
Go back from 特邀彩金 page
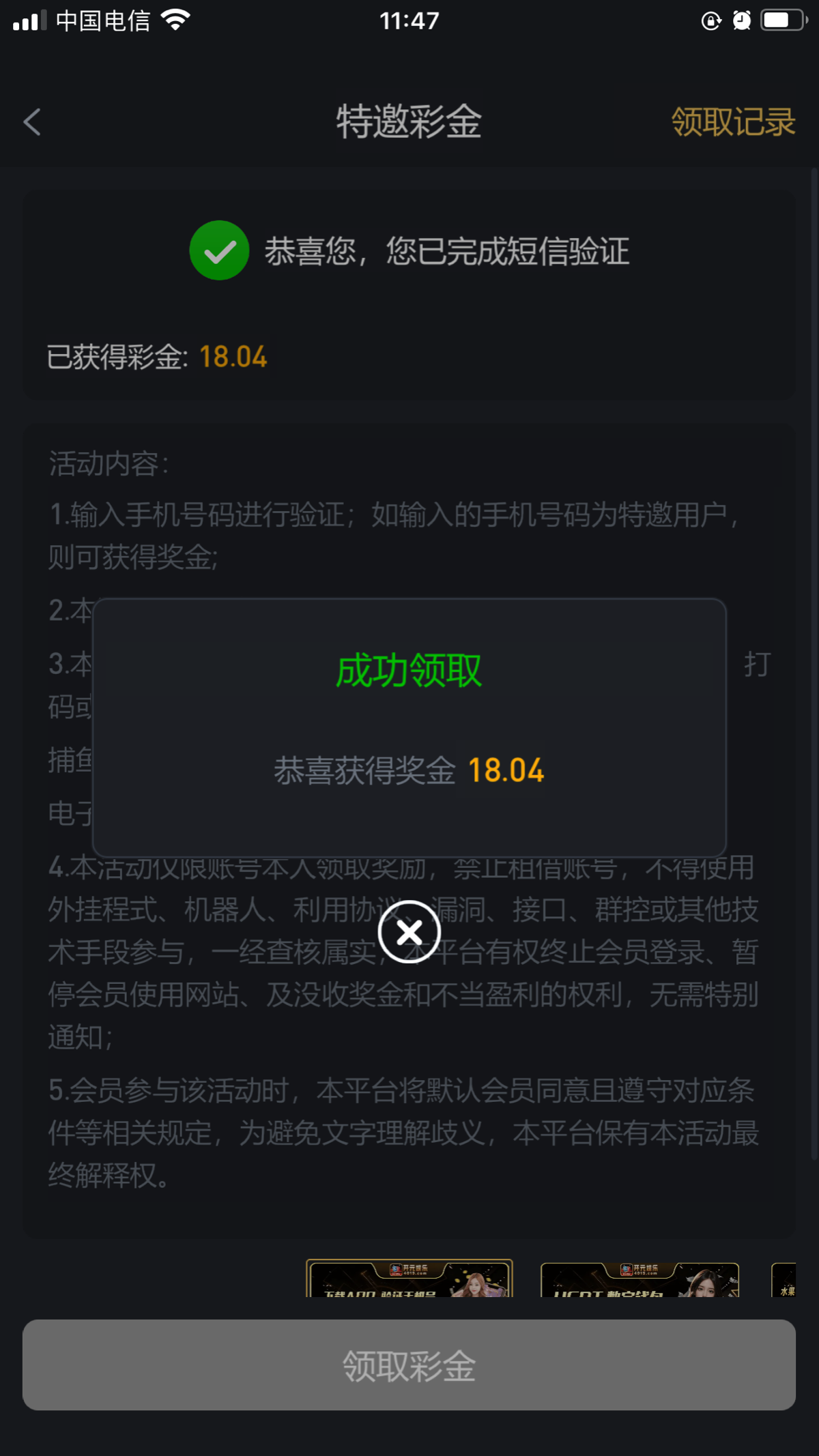pyautogui.click(x=32, y=122)
